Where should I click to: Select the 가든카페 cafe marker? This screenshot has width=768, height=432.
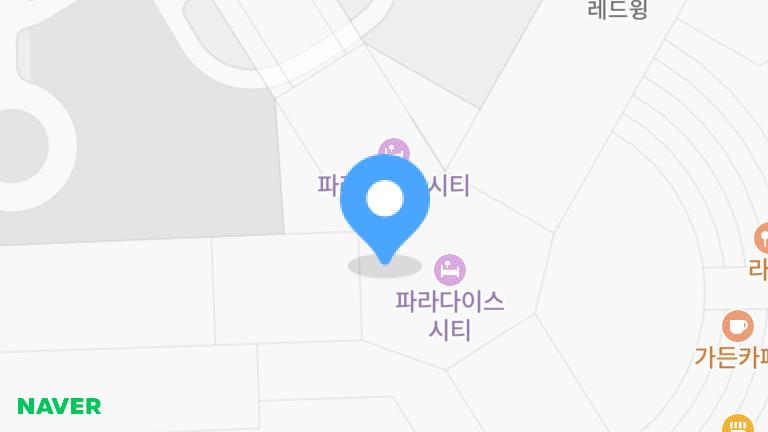737,326
